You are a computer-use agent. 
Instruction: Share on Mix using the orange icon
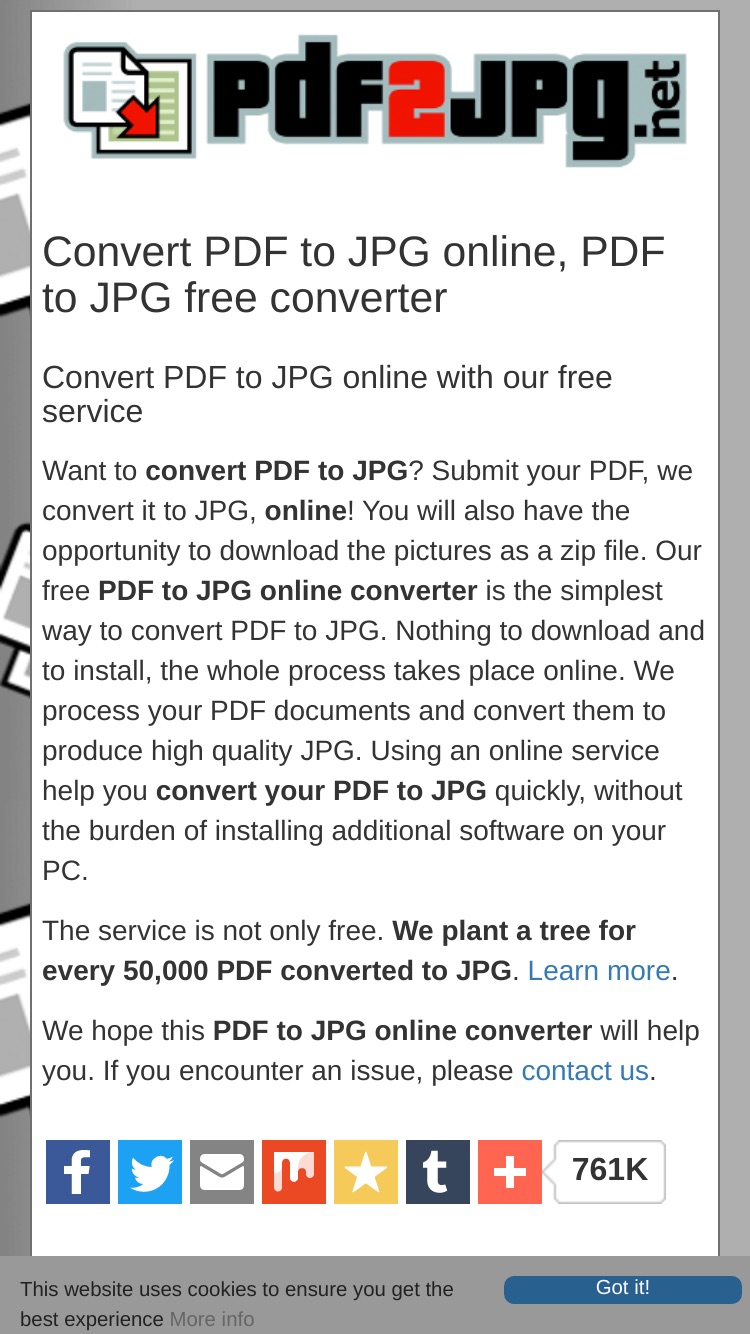(294, 1172)
